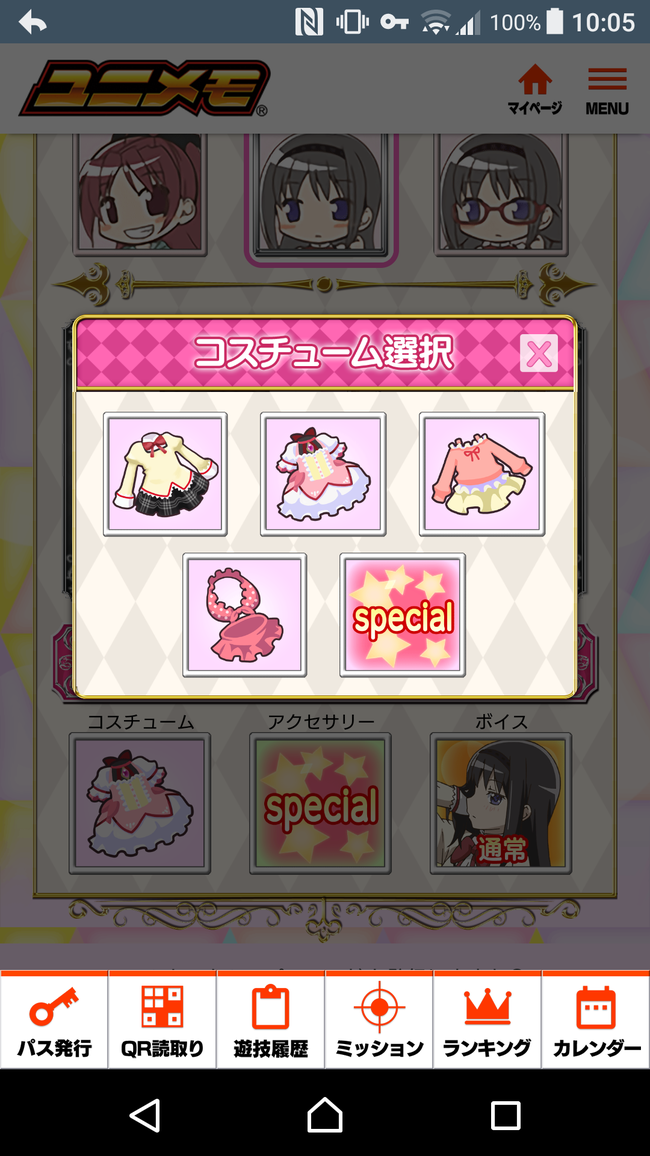The height and width of the screenshot is (1156, 650).
Task: Open Android recent apps button
Action: coord(505,1115)
